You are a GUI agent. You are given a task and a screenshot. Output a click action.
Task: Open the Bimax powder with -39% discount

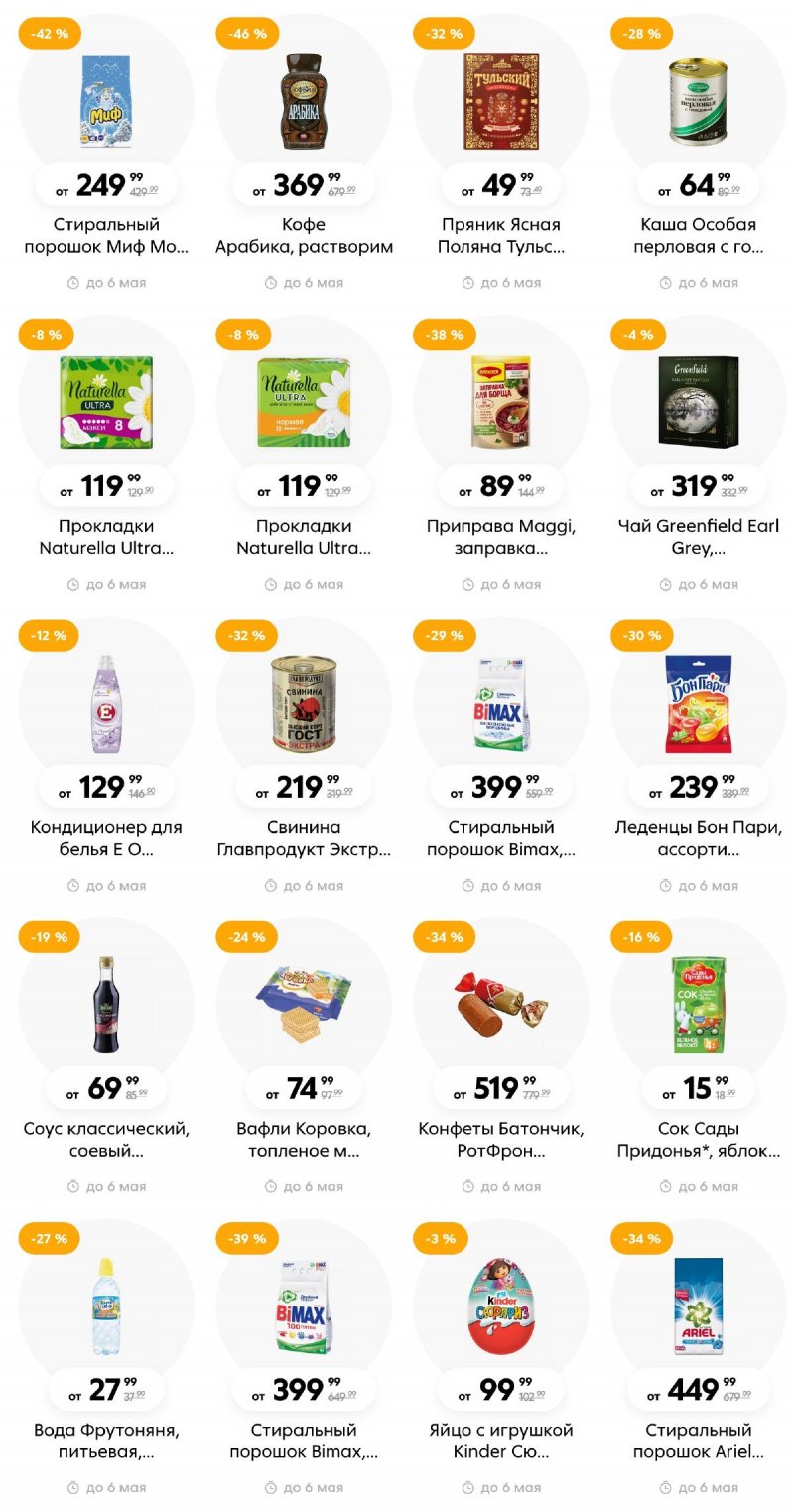click(x=304, y=1305)
